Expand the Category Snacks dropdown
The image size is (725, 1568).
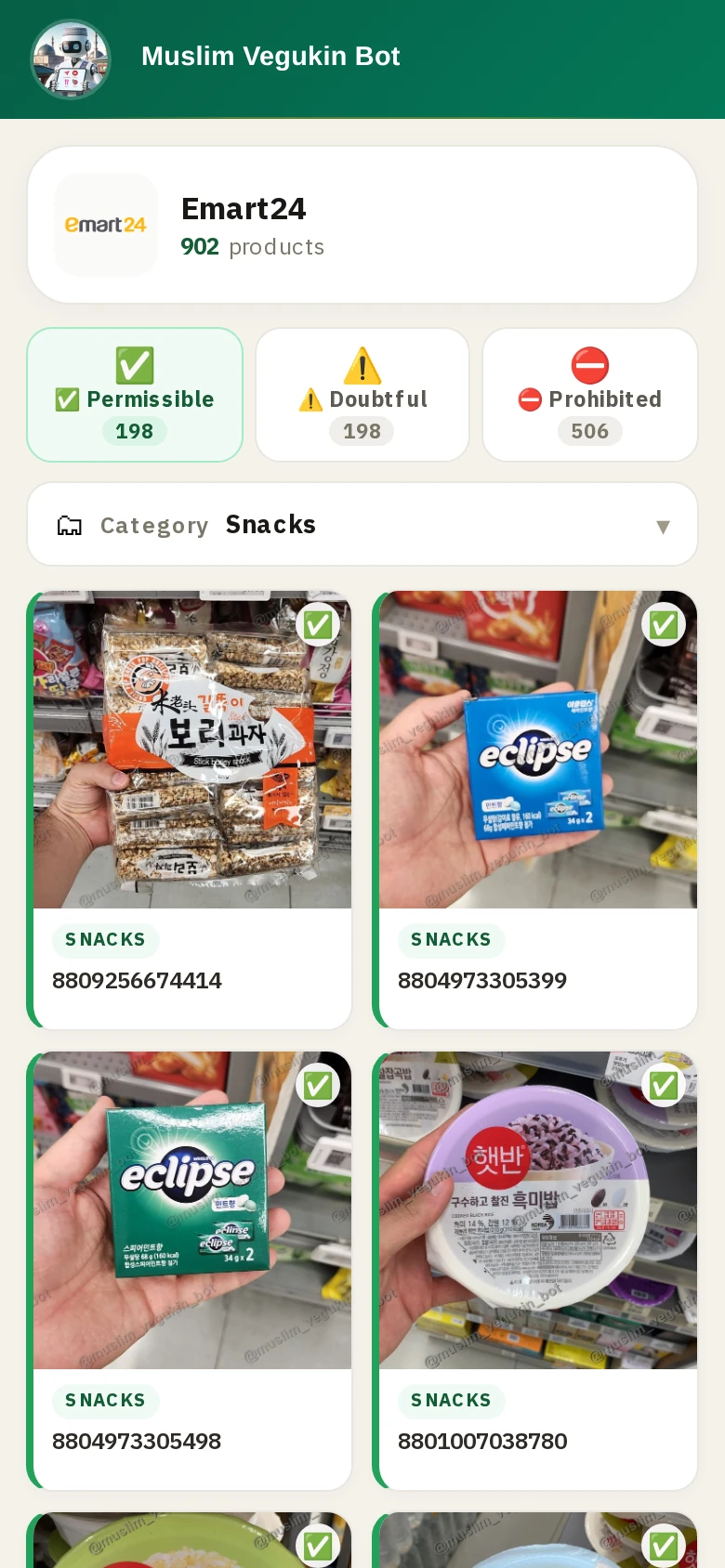[362, 524]
